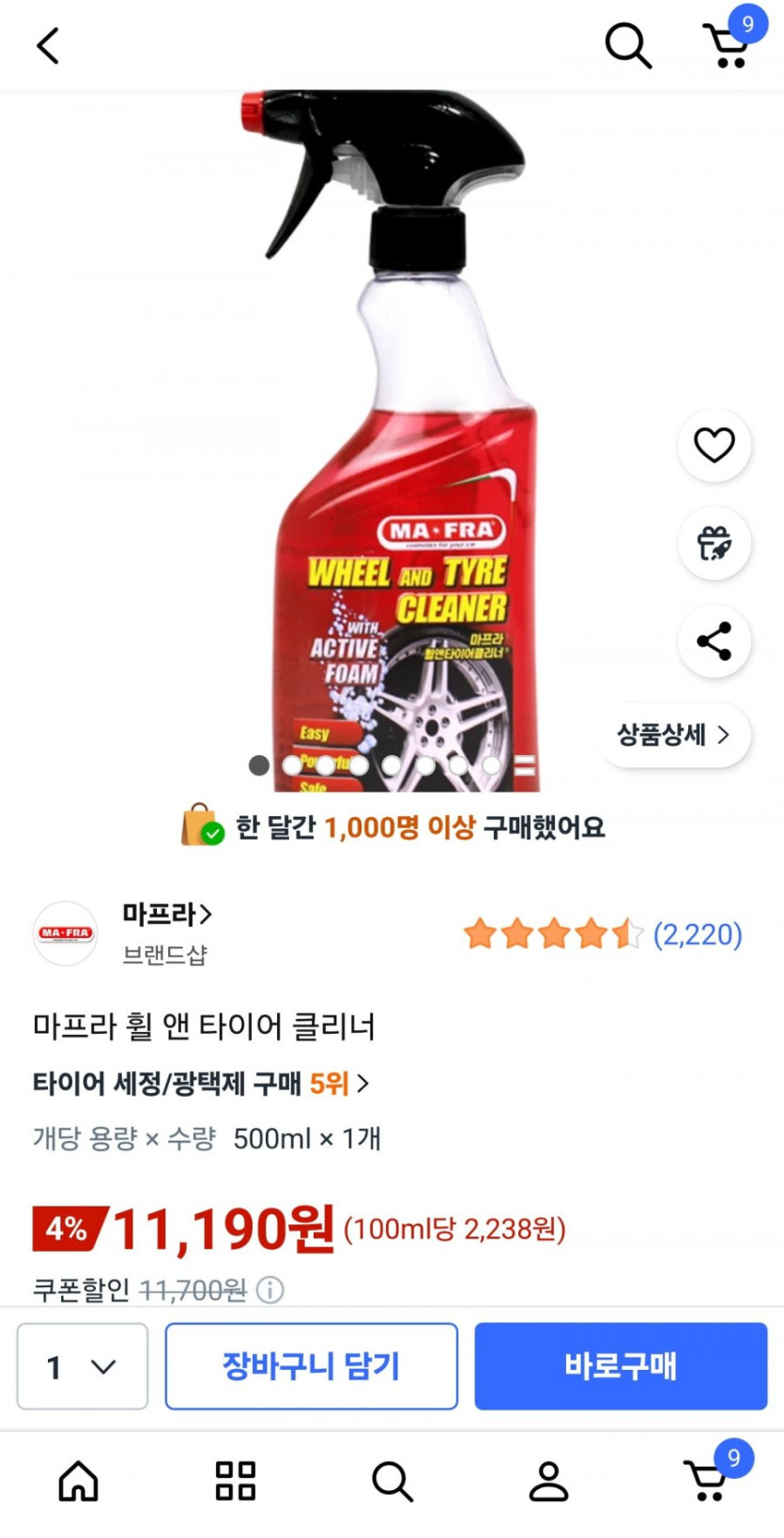This screenshot has width=784, height=1538.
Task: Go to the home tab
Action: coord(79,1482)
